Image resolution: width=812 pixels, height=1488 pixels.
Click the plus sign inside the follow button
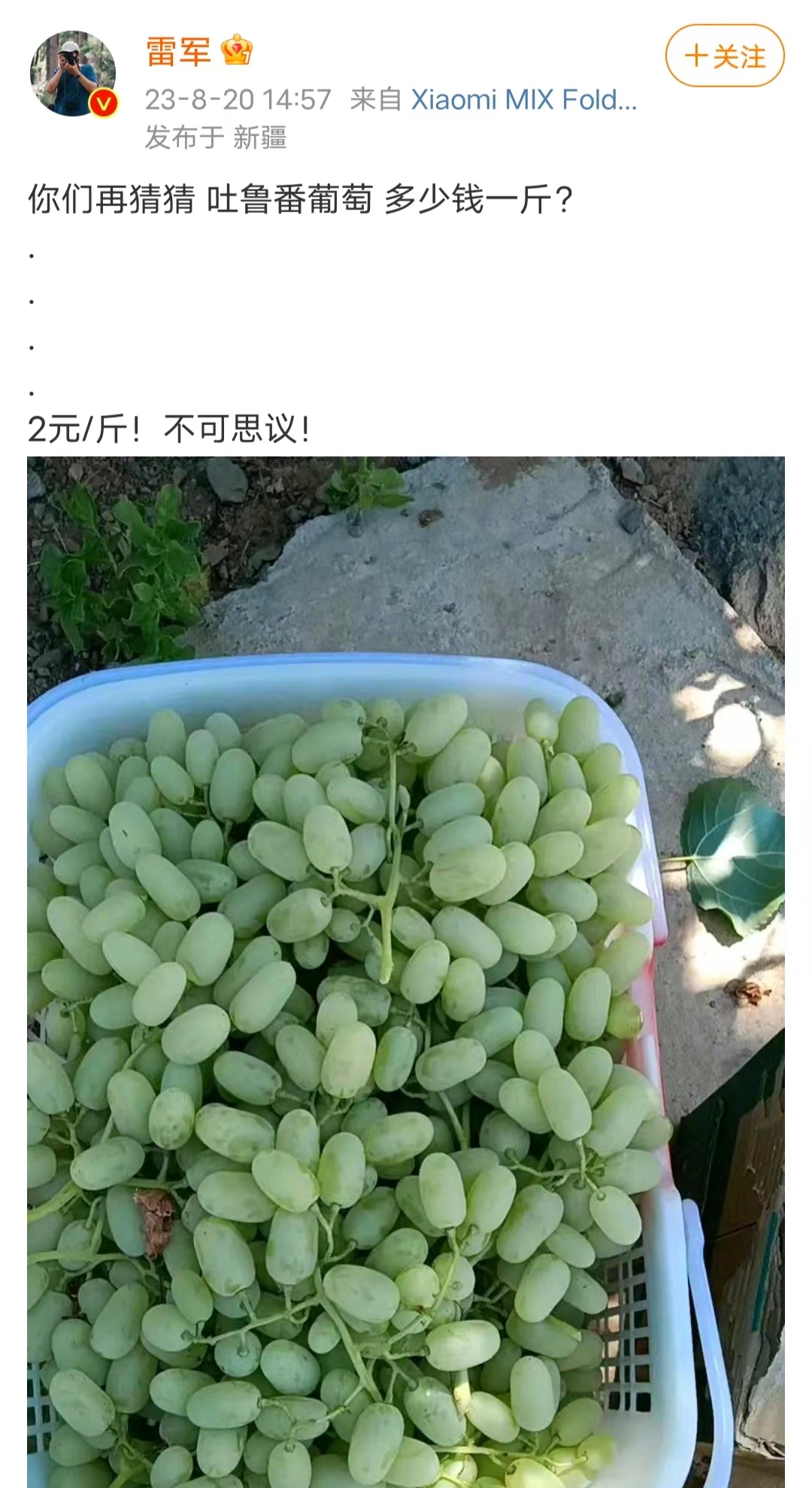[695, 56]
